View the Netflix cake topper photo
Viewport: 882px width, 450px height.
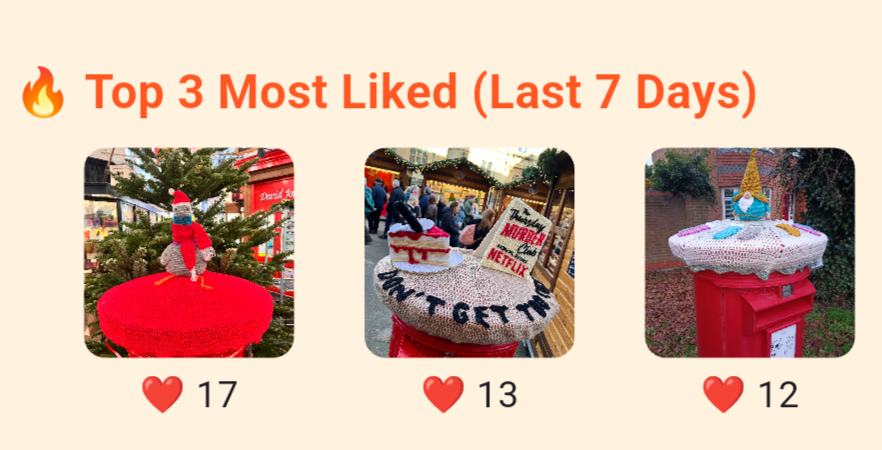469,252
